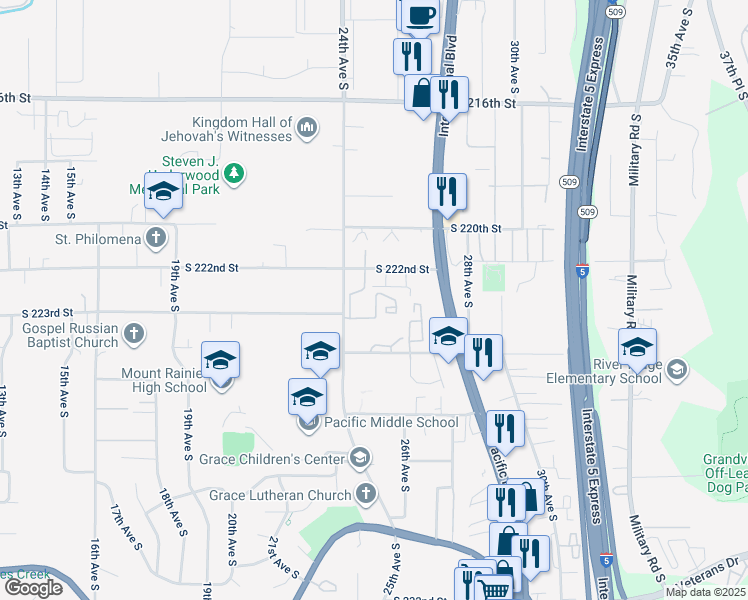Screen dimensions: 748x600
Task: Tap the school marker above Mount Rainier High School
Action: [221, 361]
